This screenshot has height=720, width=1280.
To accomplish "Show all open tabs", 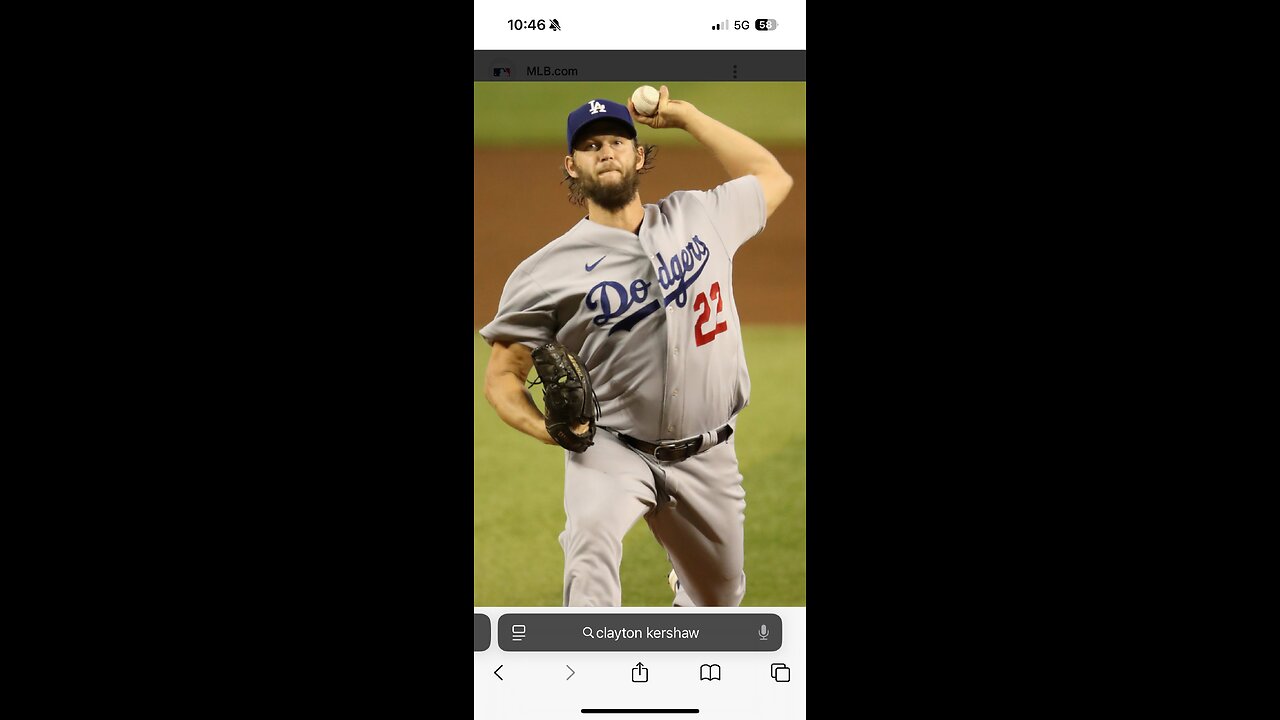I will [x=780, y=673].
